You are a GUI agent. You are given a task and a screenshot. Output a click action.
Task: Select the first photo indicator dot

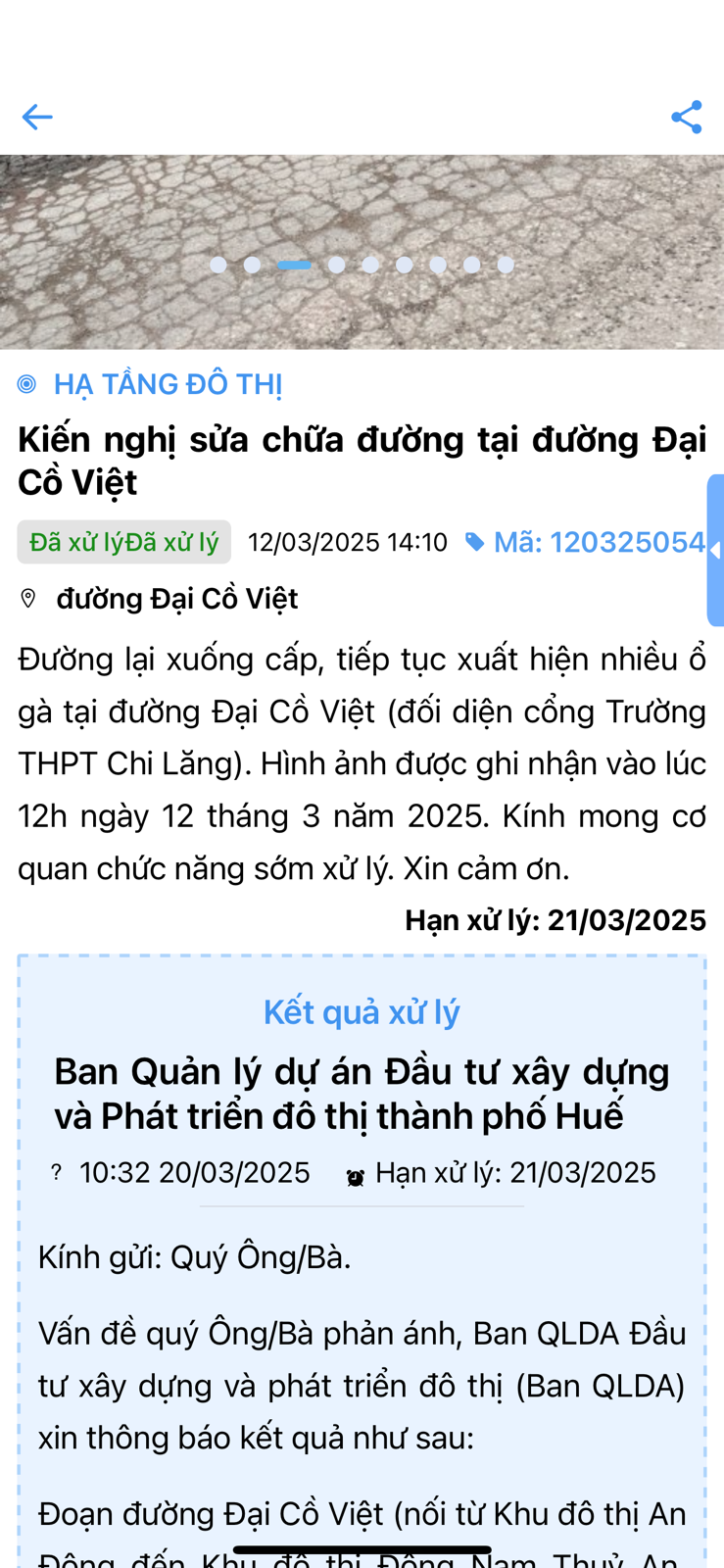pos(218,265)
